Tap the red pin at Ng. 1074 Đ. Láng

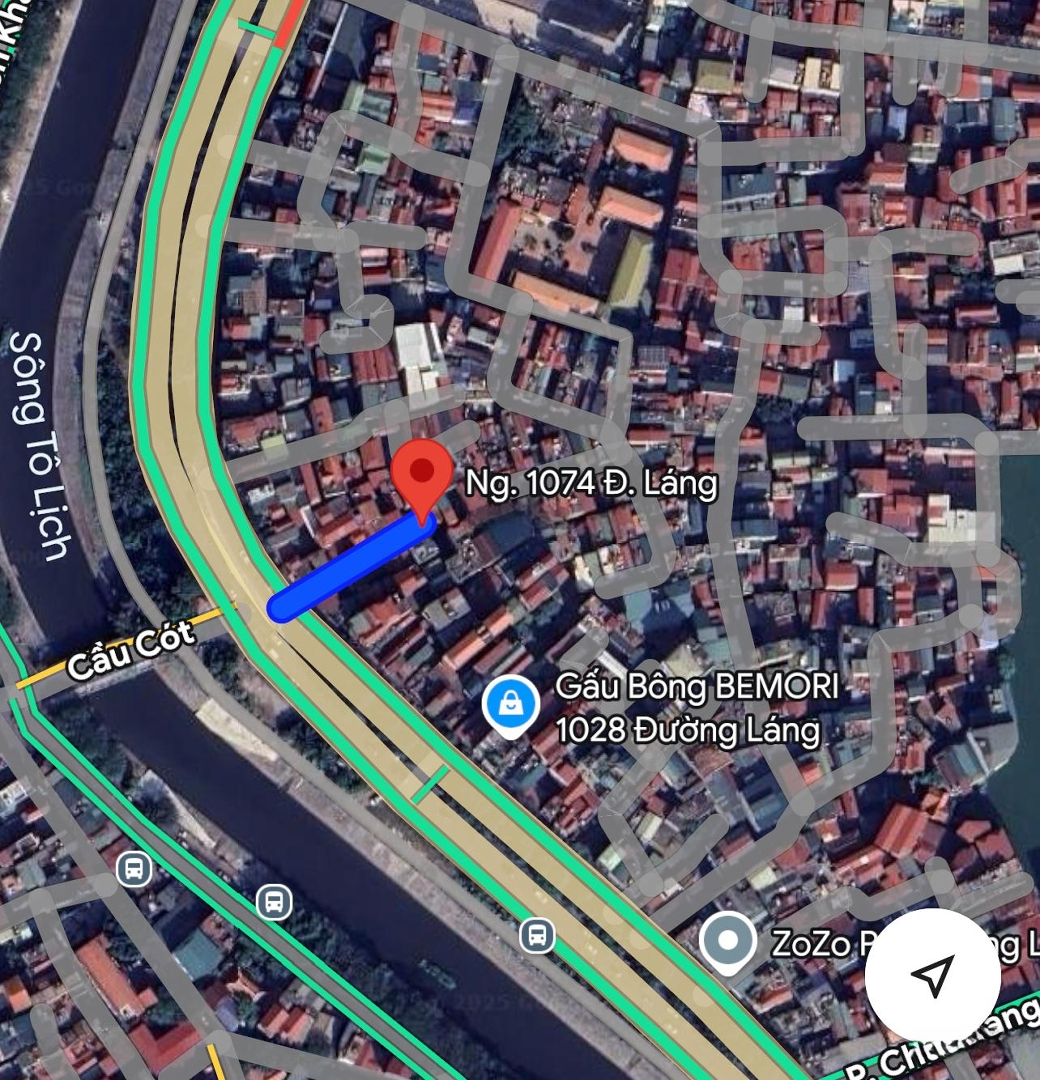422,476
